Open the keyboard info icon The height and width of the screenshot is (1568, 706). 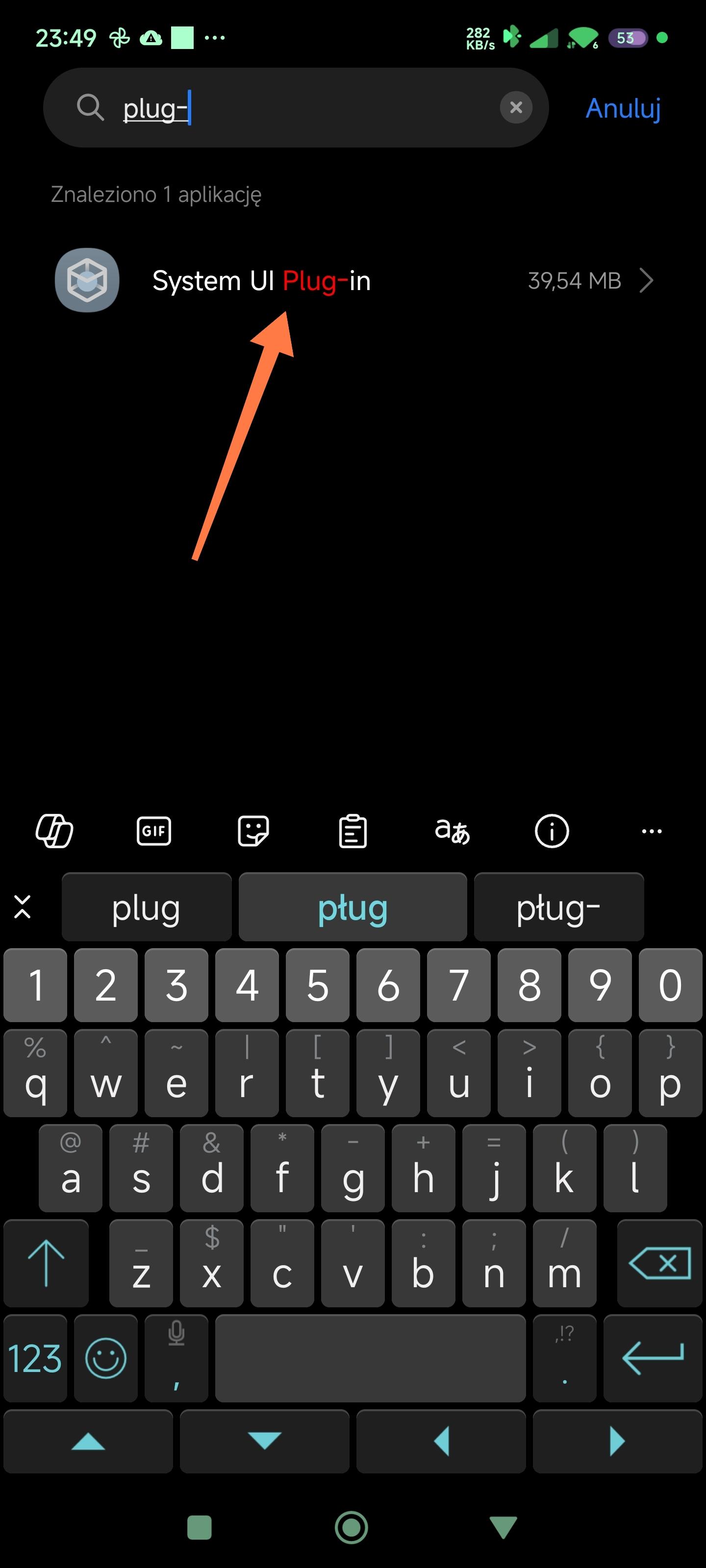click(552, 831)
